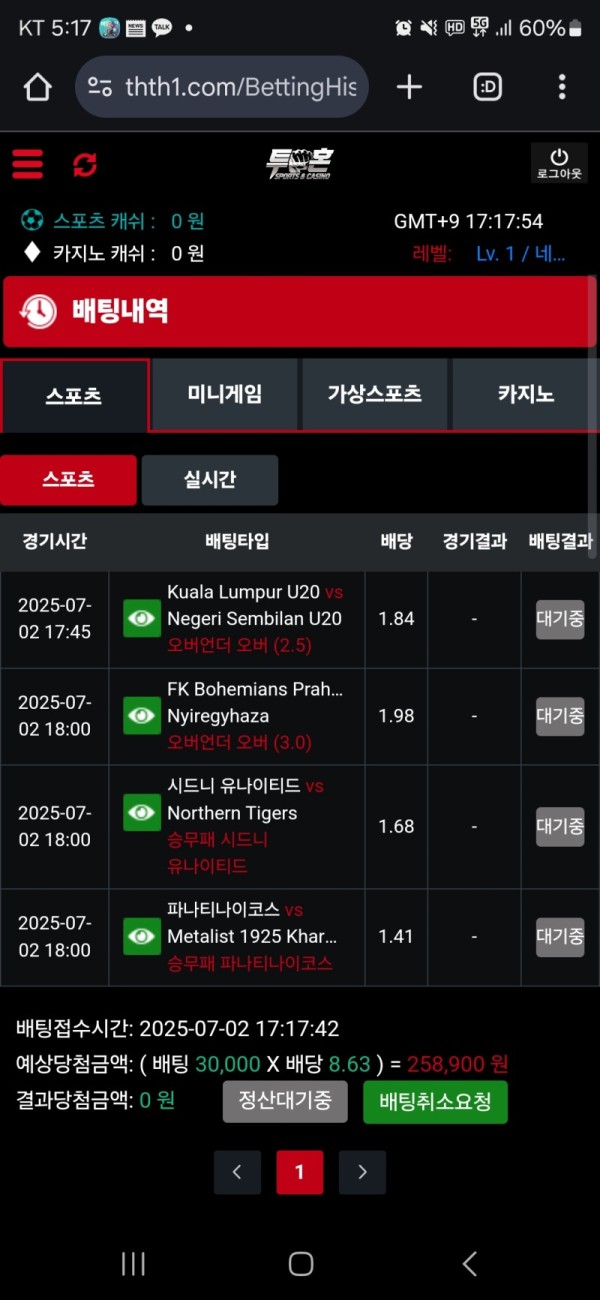
Task: Tap the 로그아웃 logout button
Action: click(x=559, y=164)
